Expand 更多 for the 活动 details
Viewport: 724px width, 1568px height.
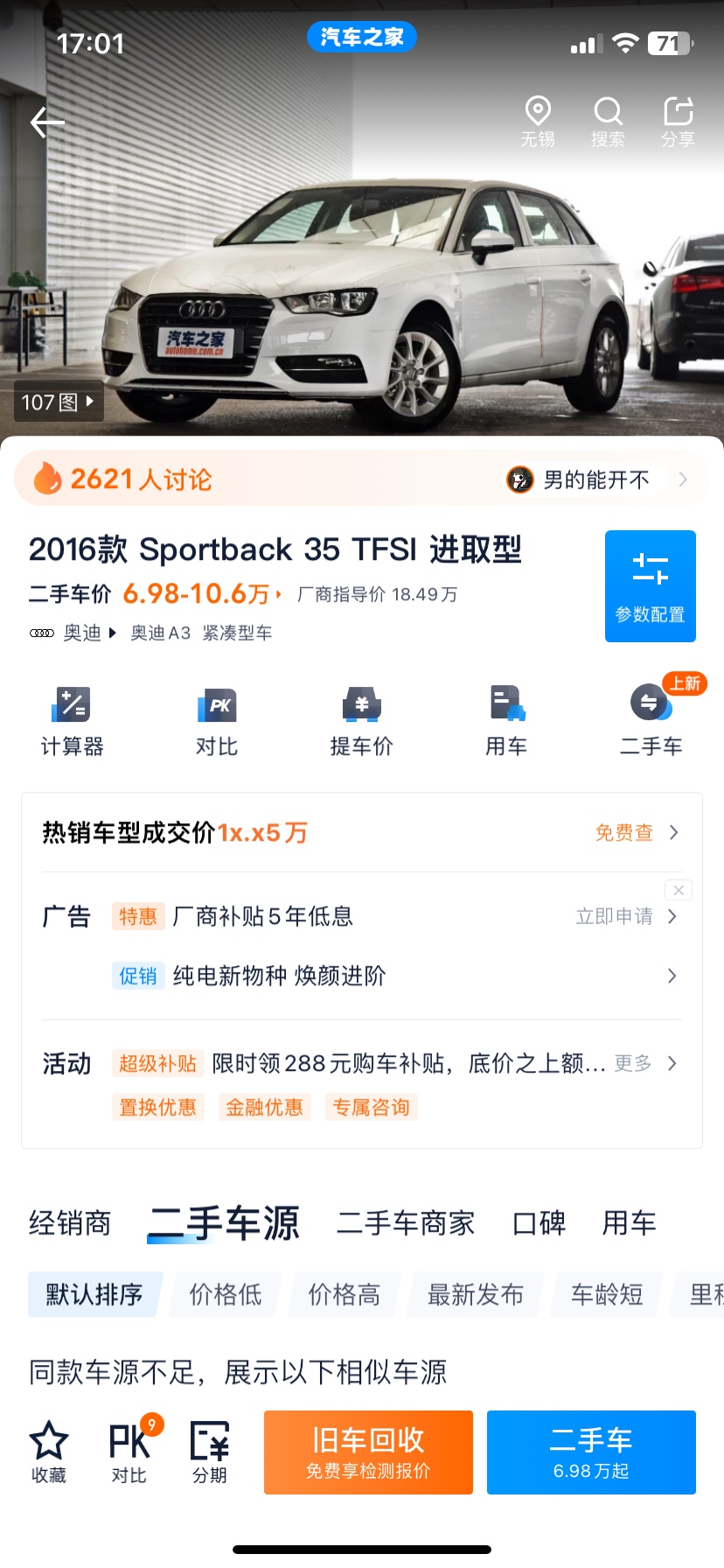644,1063
